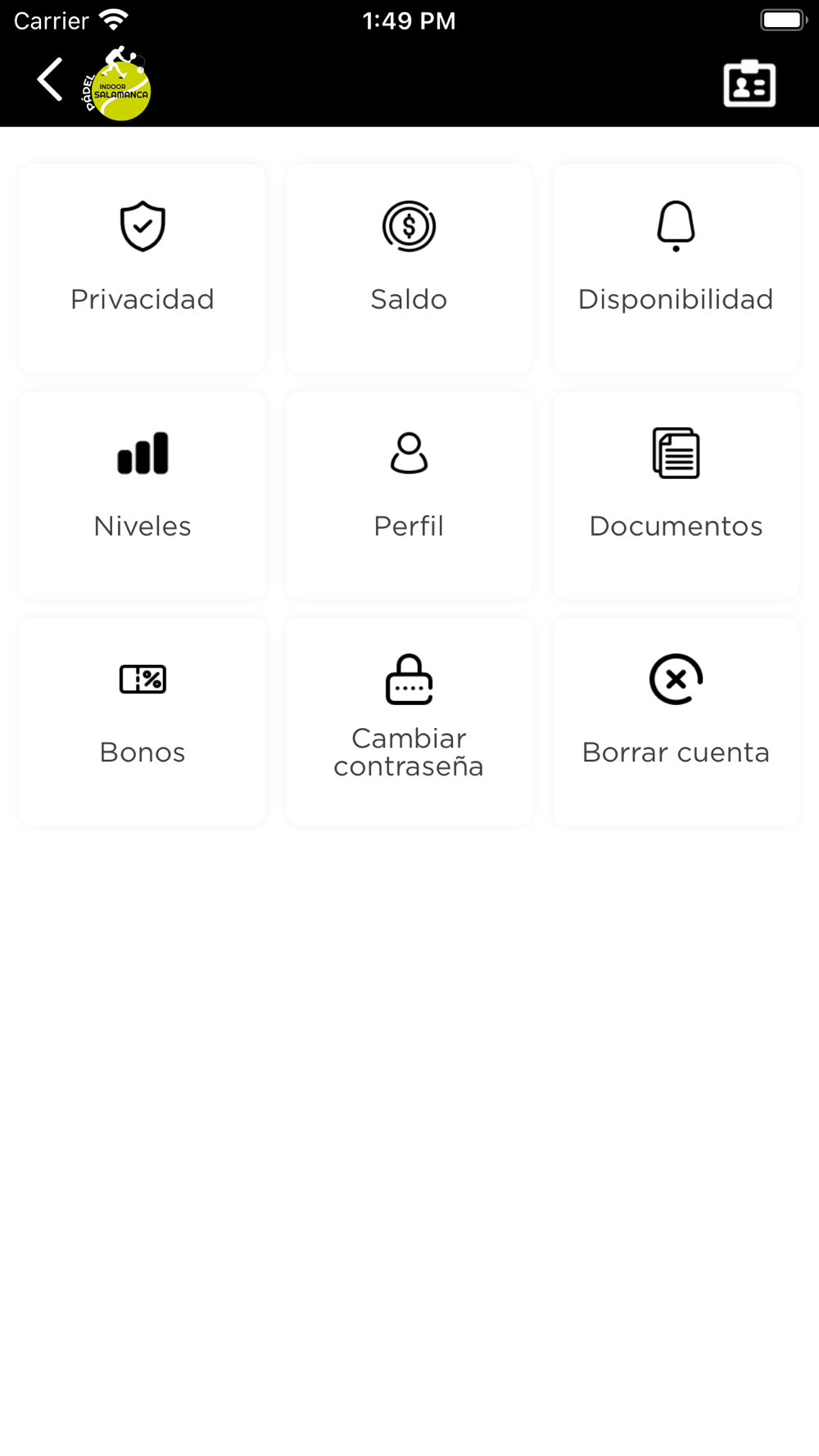Tap Cambiar contraseña card

coord(409,721)
